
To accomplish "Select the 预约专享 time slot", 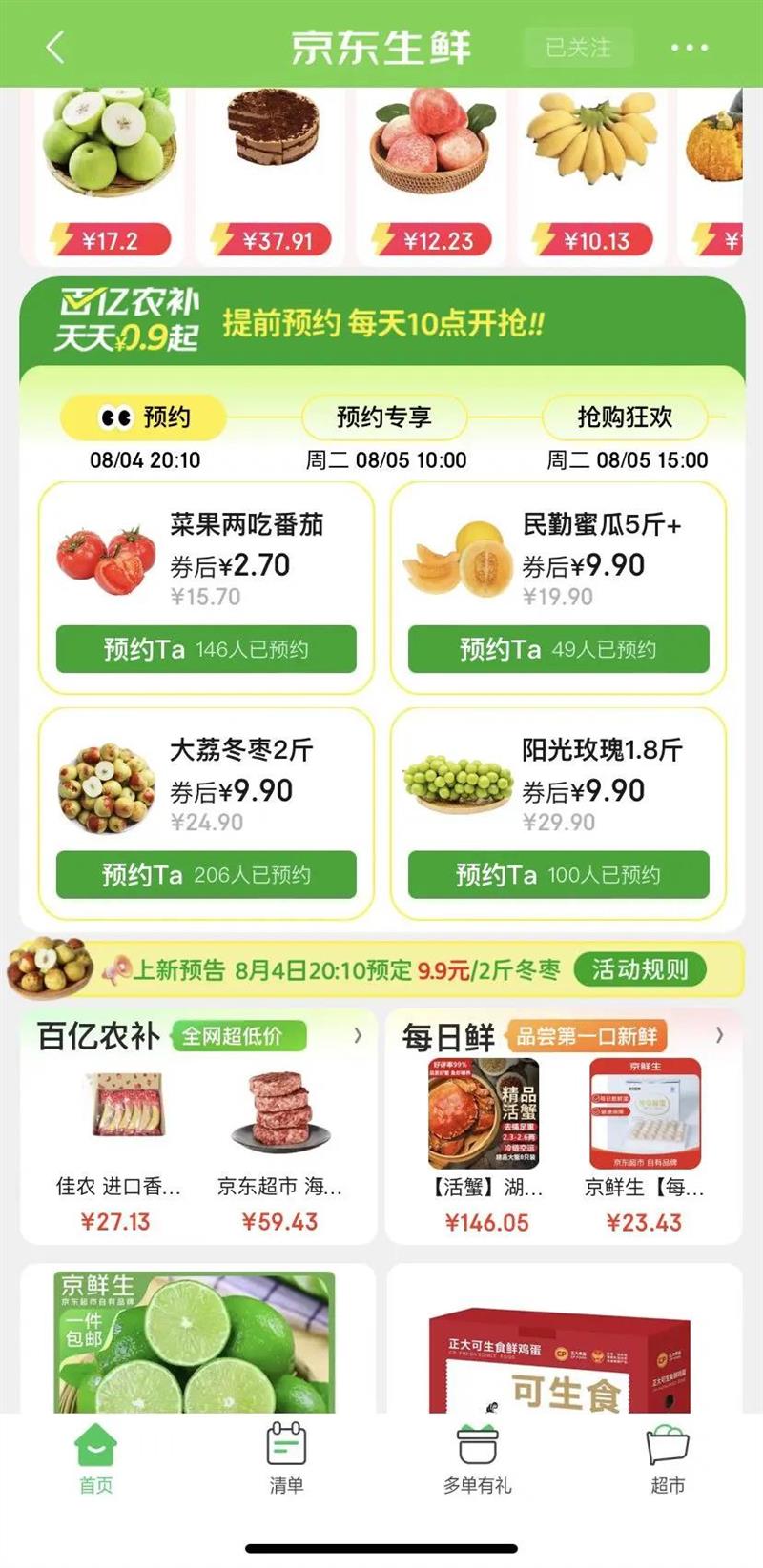I will (x=383, y=417).
